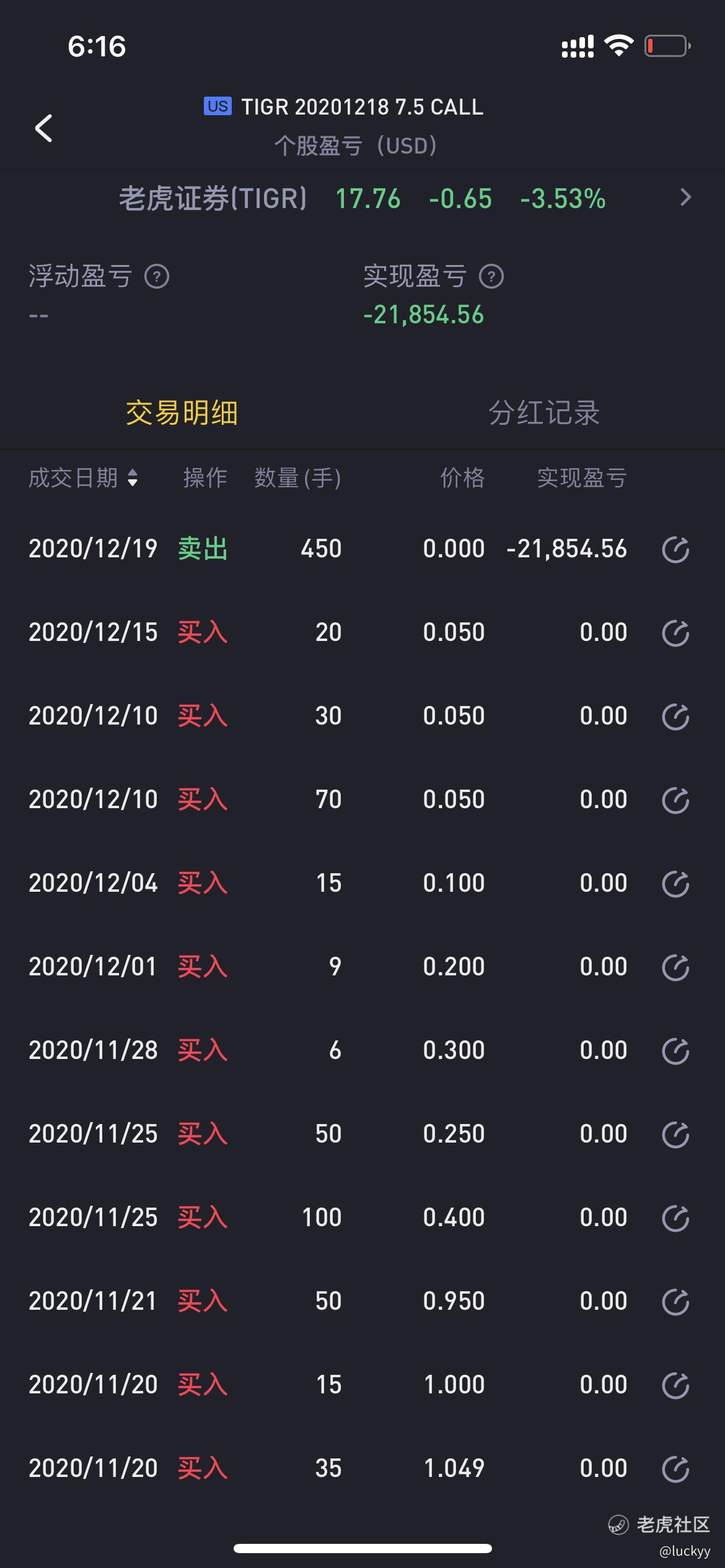Open the chart icon for the 2020/11/21 trade
This screenshot has height=1568, width=725.
[x=675, y=1302]
